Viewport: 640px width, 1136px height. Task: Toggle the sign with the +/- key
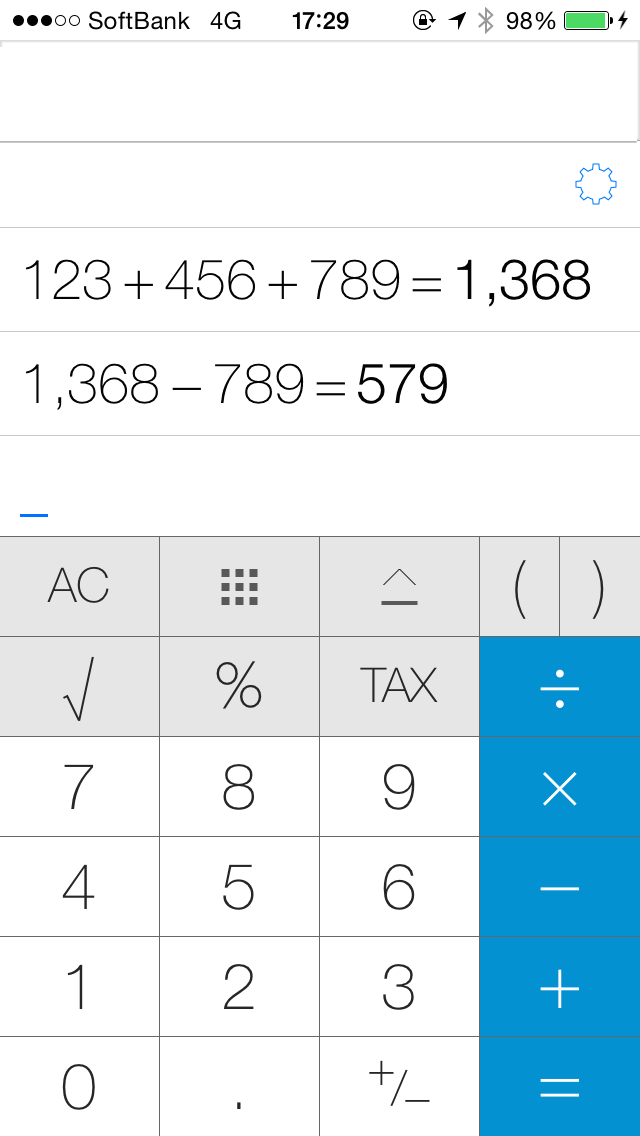(399, 1087)
